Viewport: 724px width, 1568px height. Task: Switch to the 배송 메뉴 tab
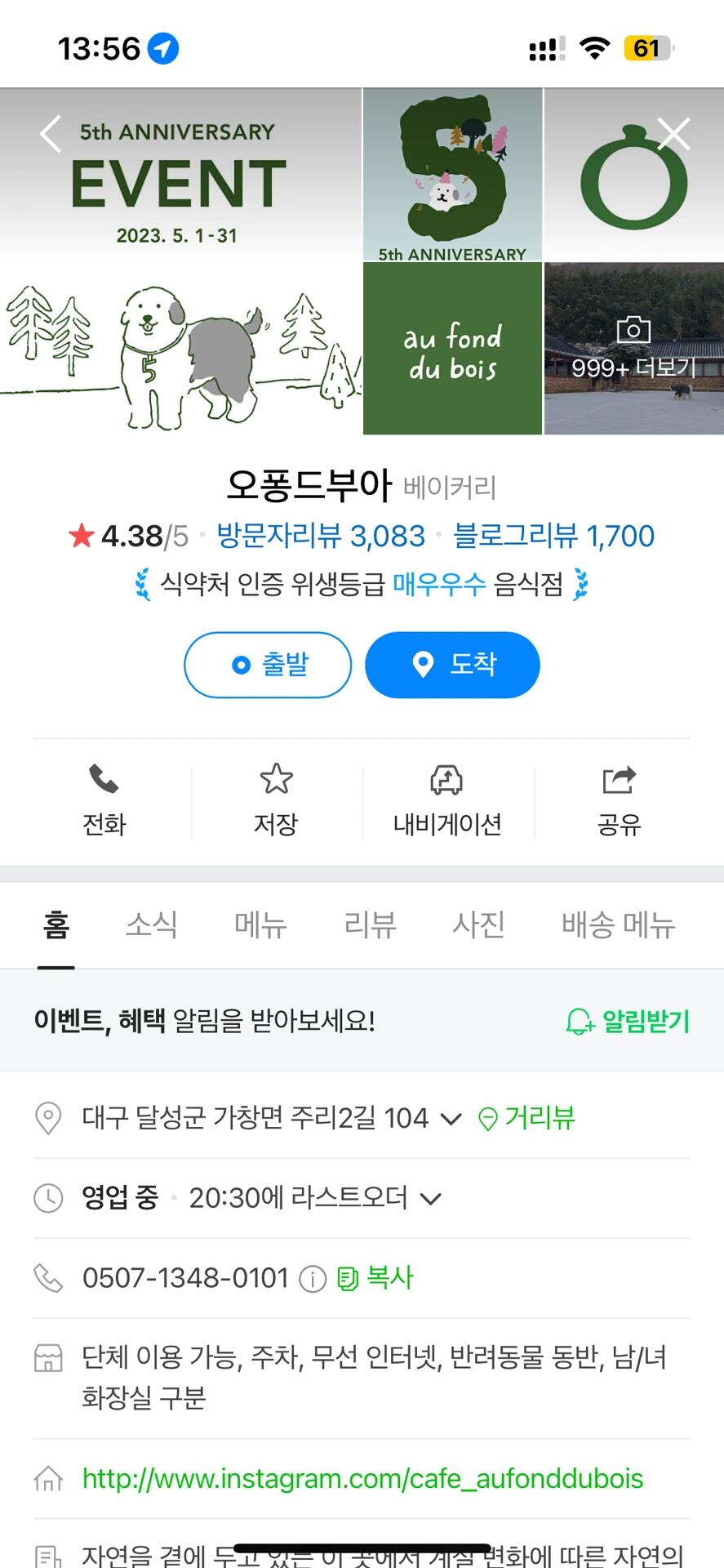pyautogui.click(x=618, y=925)
